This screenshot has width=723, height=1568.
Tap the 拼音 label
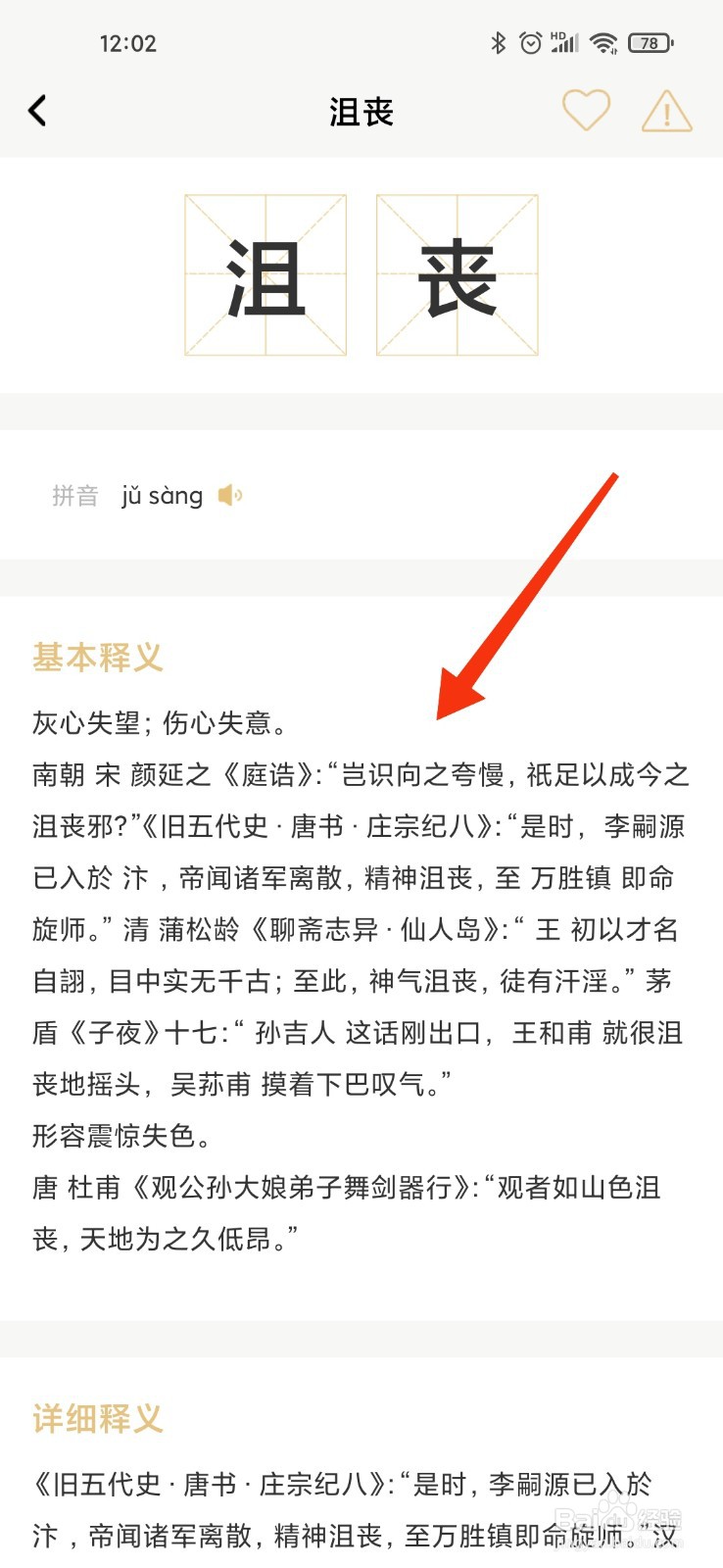click(x=74, y=495)
